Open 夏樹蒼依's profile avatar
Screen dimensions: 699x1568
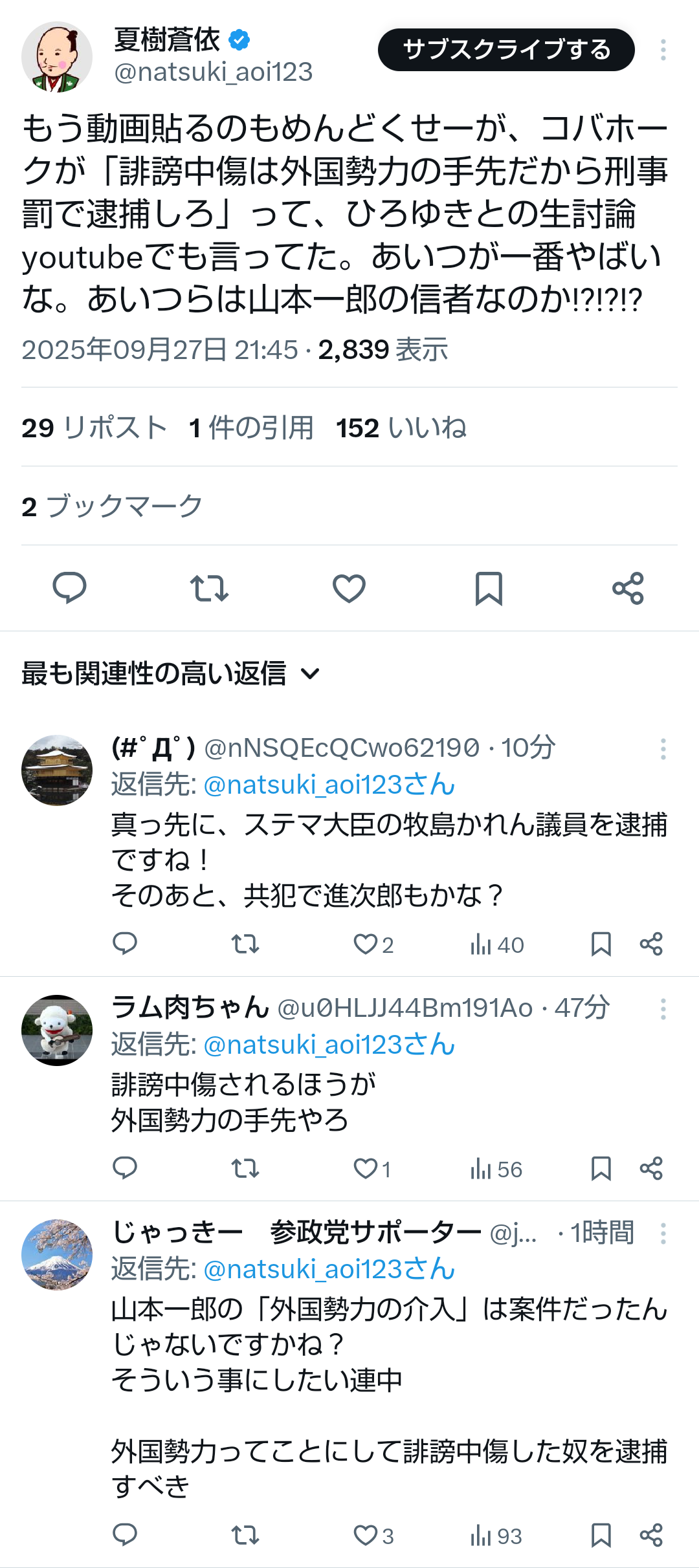click(57, 57)
